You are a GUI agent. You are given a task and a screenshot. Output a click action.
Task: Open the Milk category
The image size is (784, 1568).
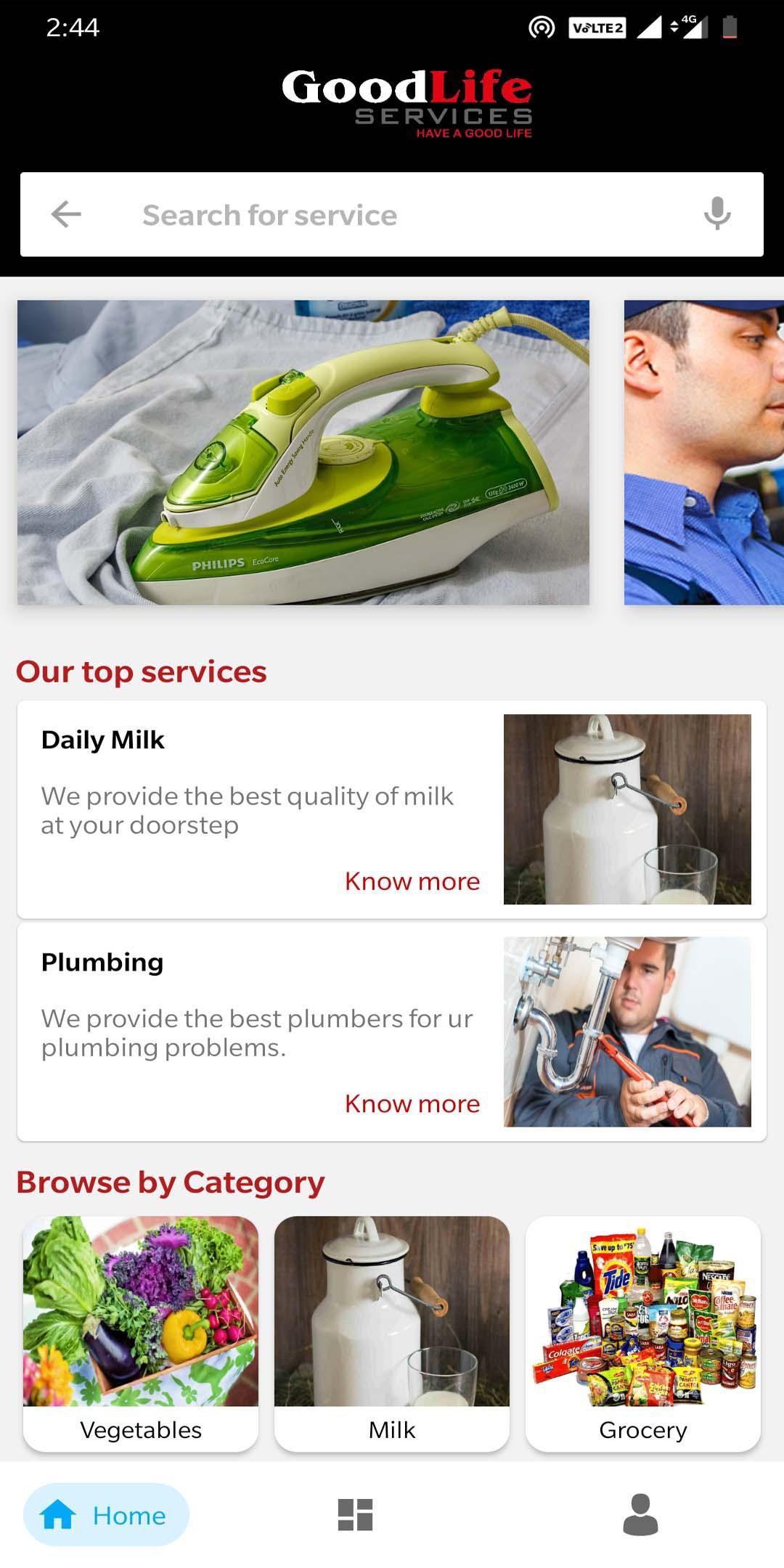point(391,1326)
